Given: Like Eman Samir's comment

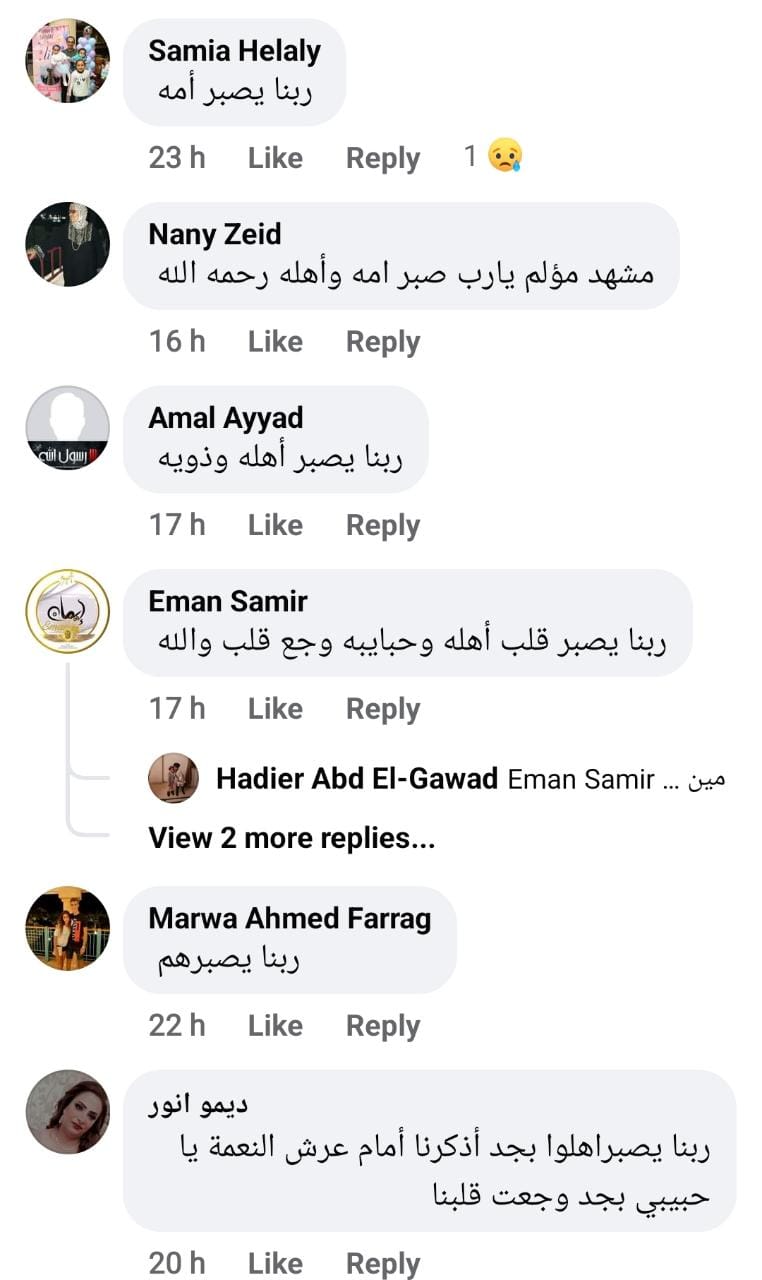Looking at the screenshot, I should click(275, 709).
